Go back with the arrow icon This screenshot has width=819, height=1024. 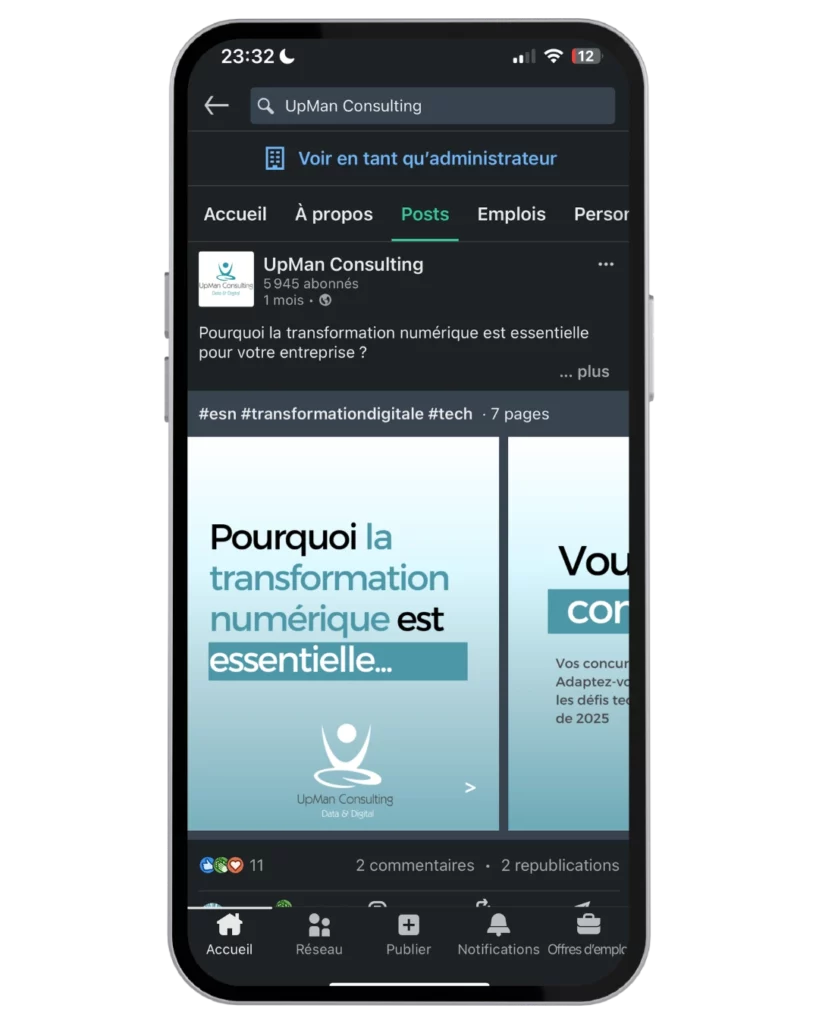216,106
